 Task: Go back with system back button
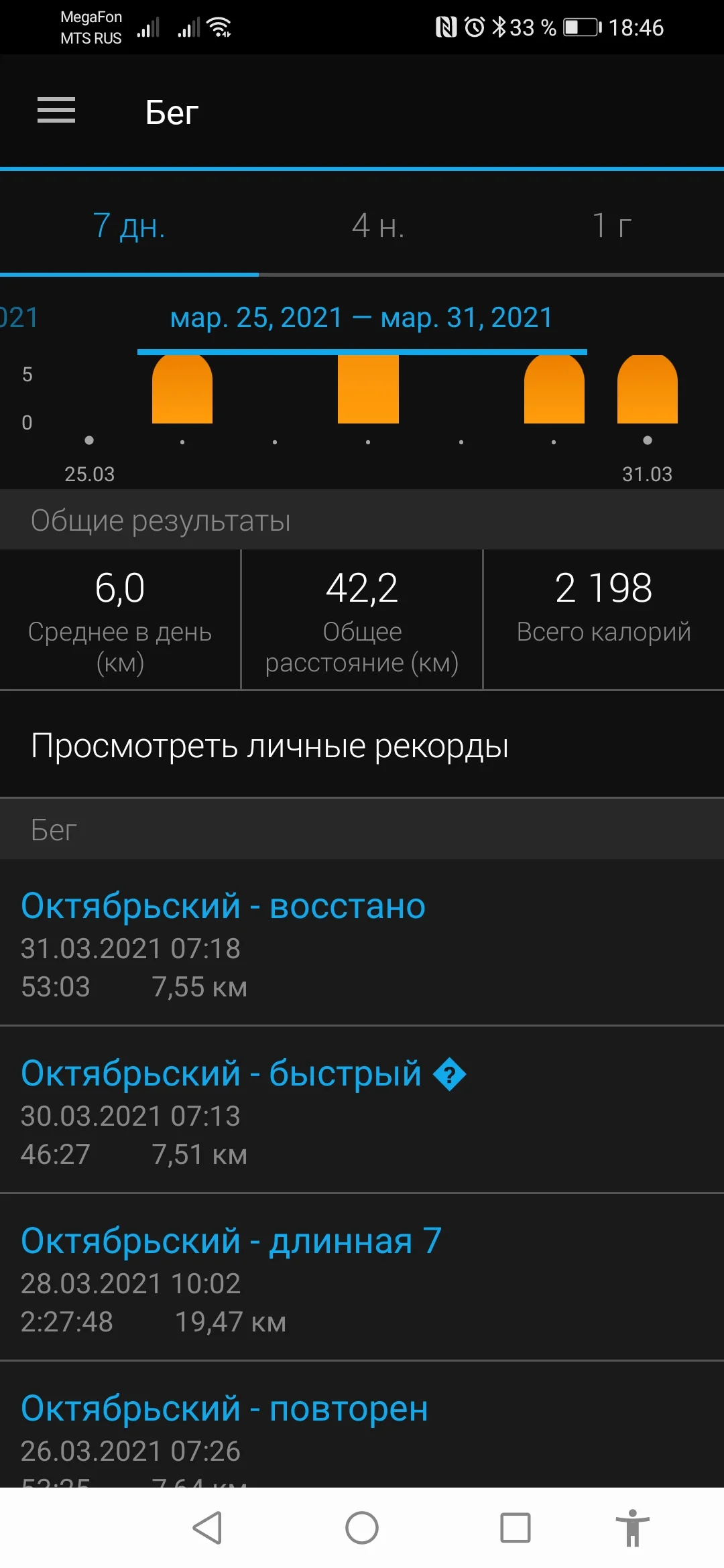pyautogui.click(x=207, y=1528)
